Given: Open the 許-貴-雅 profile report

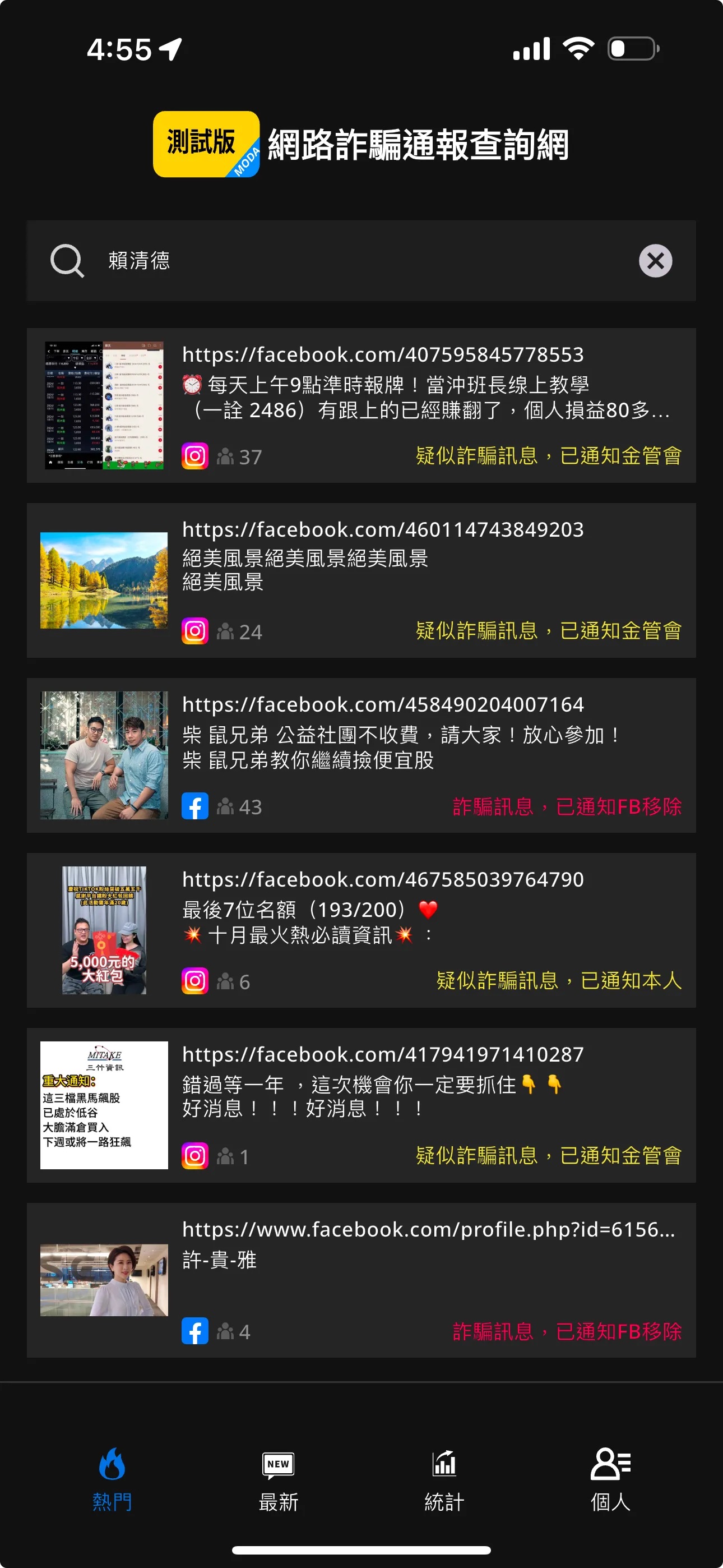Looking at the screenshot, I should pos(361,1280).
